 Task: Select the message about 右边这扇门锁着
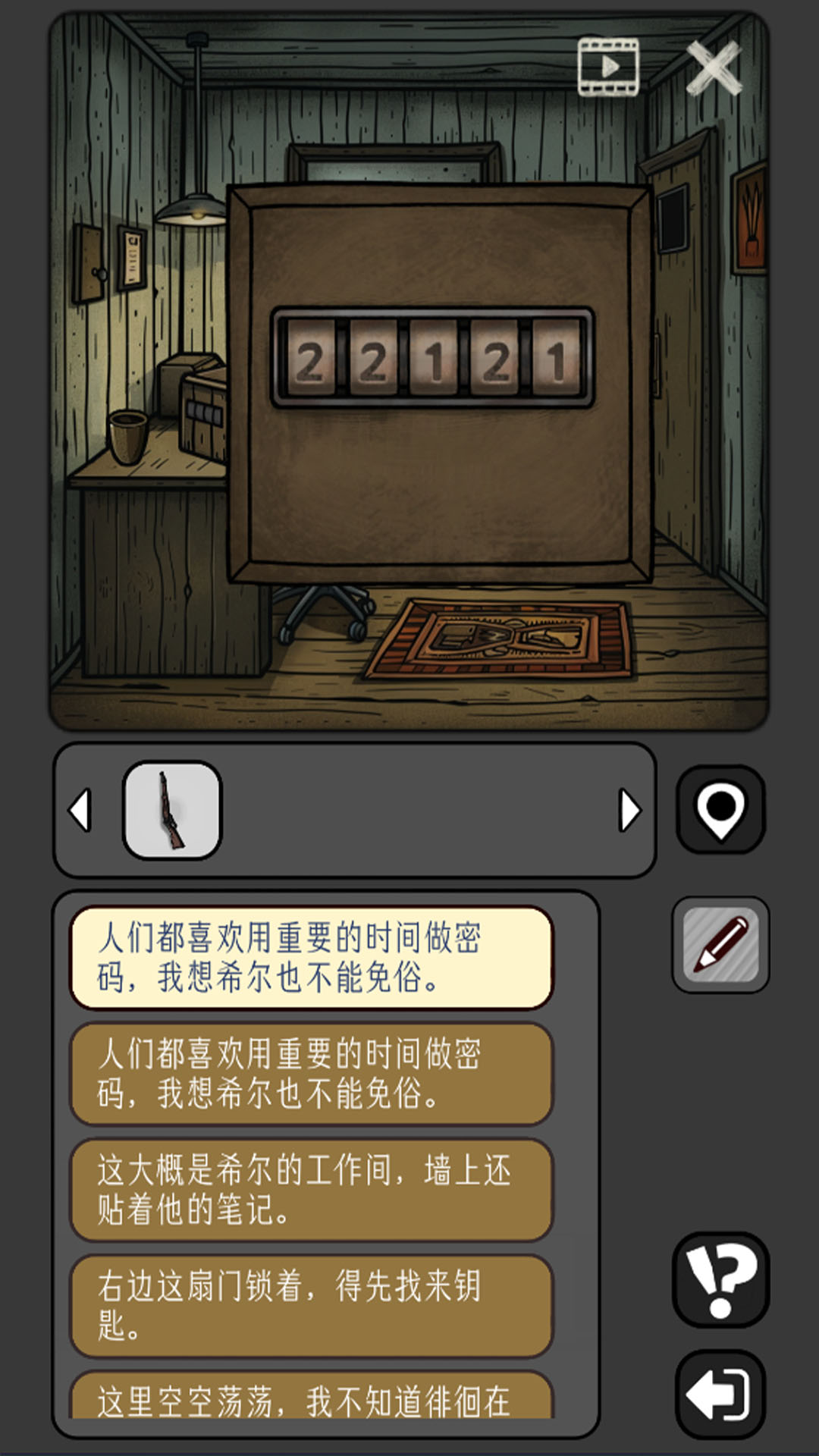[x=311, y=1305]
